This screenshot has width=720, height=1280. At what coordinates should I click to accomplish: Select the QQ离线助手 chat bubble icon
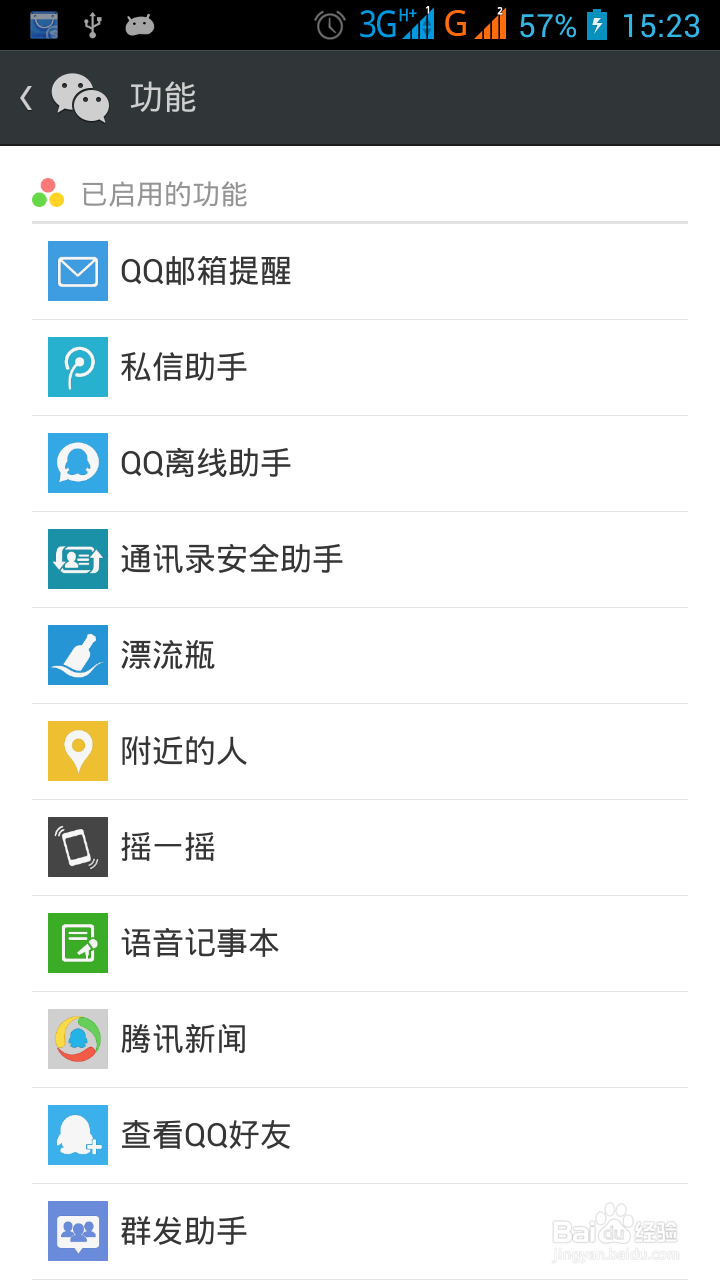[77, 463]
